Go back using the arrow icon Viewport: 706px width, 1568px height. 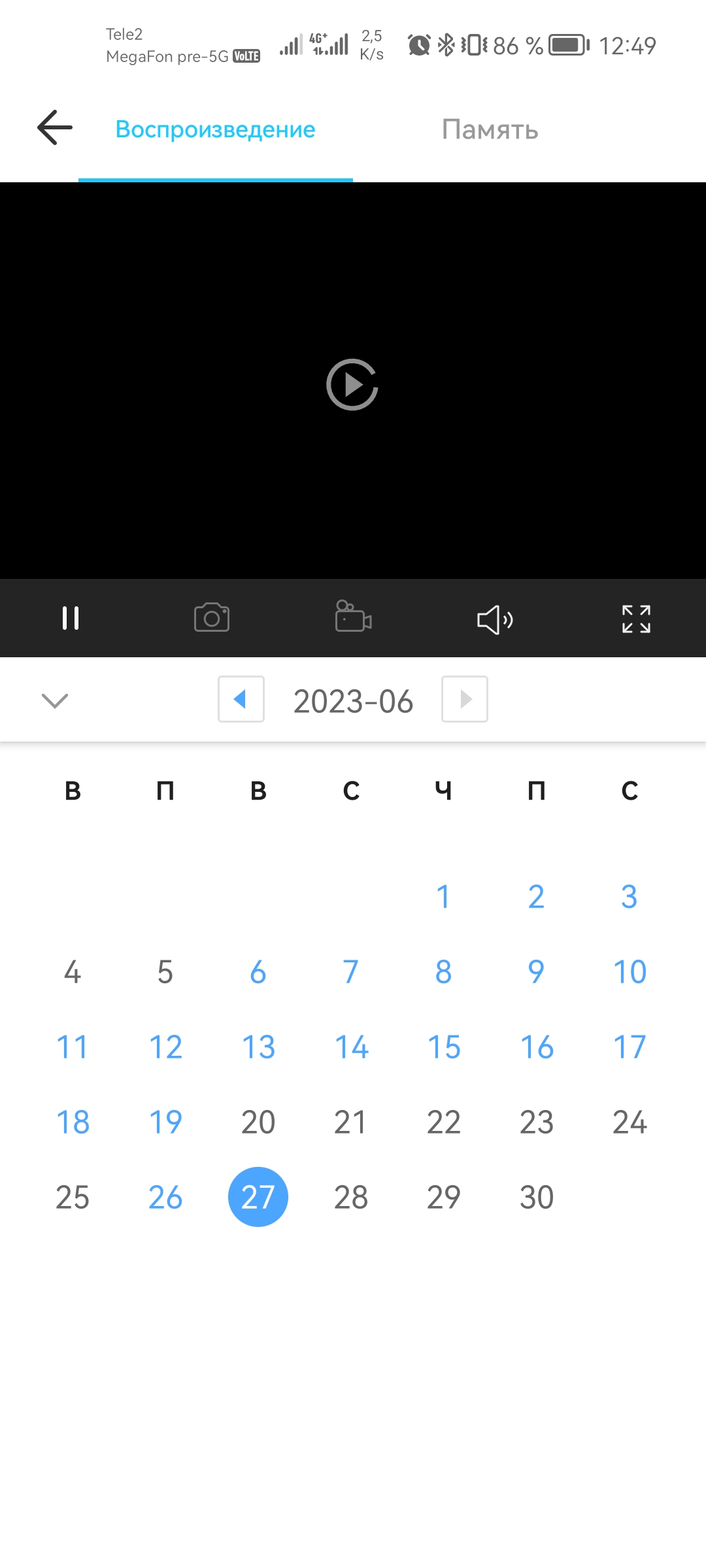pos(55,127)
